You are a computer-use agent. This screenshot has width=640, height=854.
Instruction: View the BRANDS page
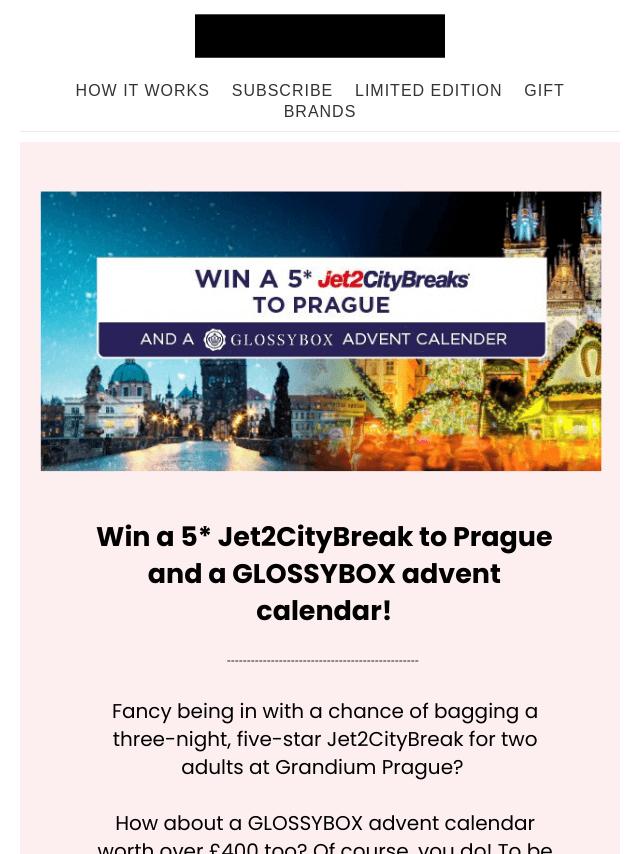[320, 112]
